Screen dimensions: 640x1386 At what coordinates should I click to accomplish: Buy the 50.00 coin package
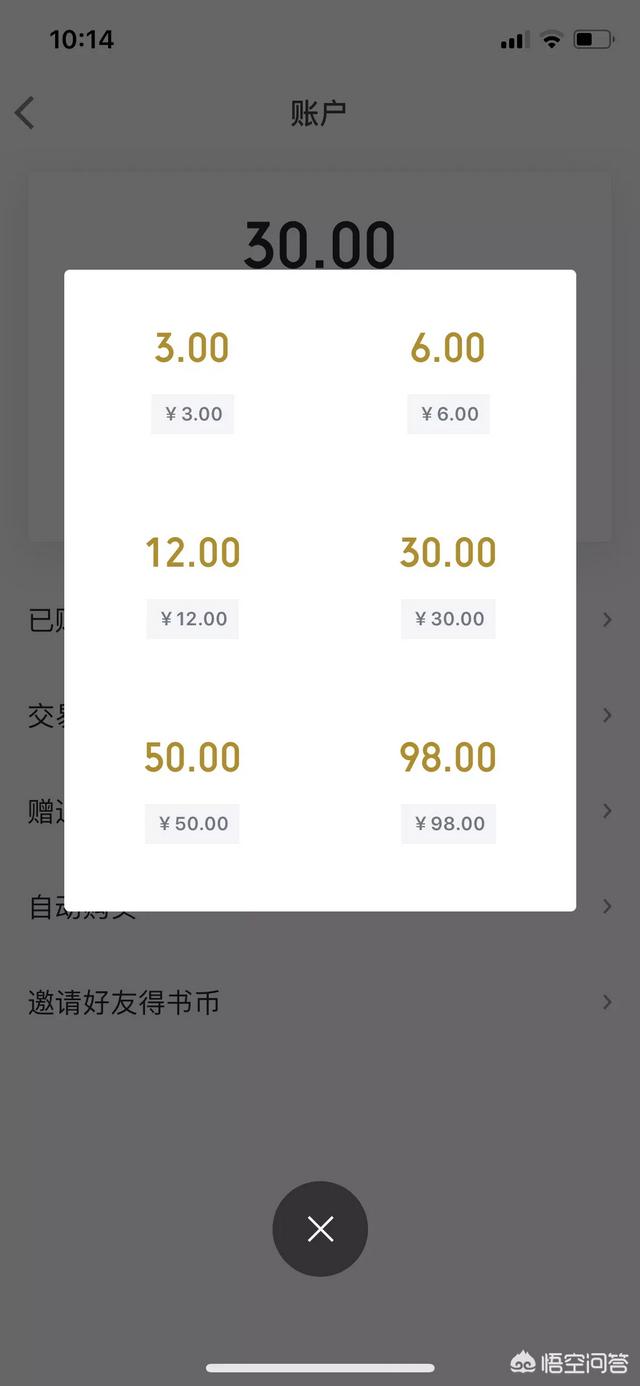(x=192, y=788)
